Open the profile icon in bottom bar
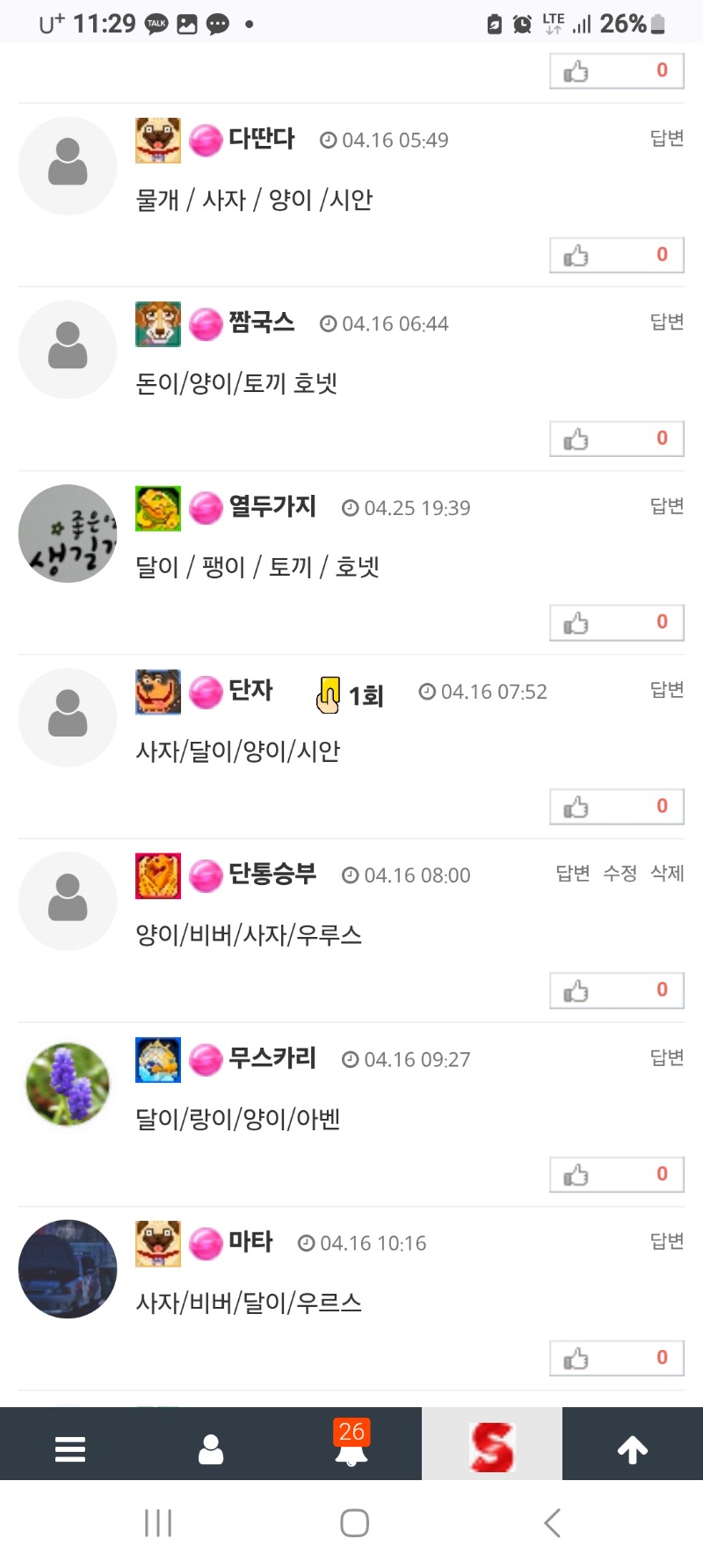Screen dimensions: 703x1568 211,1448
